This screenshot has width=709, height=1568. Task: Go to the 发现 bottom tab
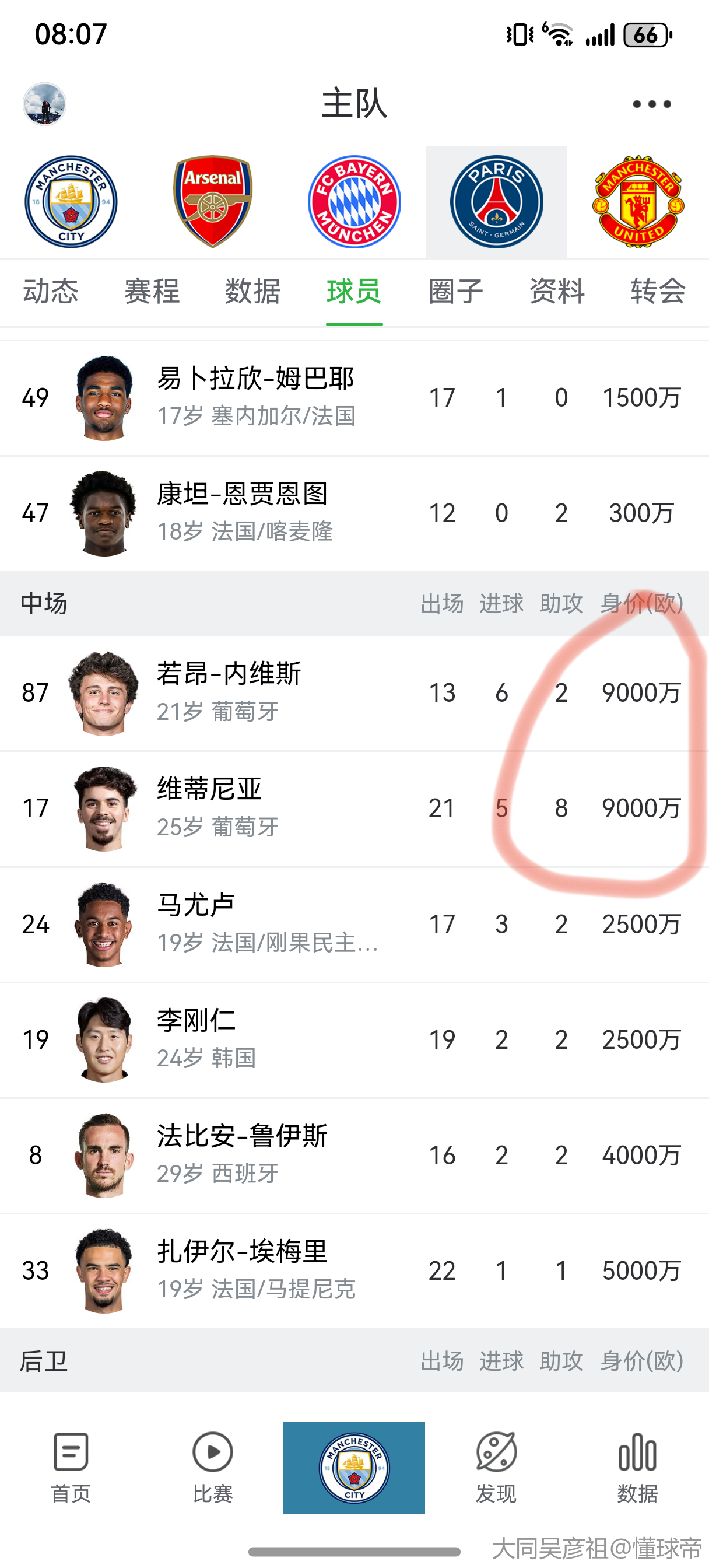coord(496,1467)
